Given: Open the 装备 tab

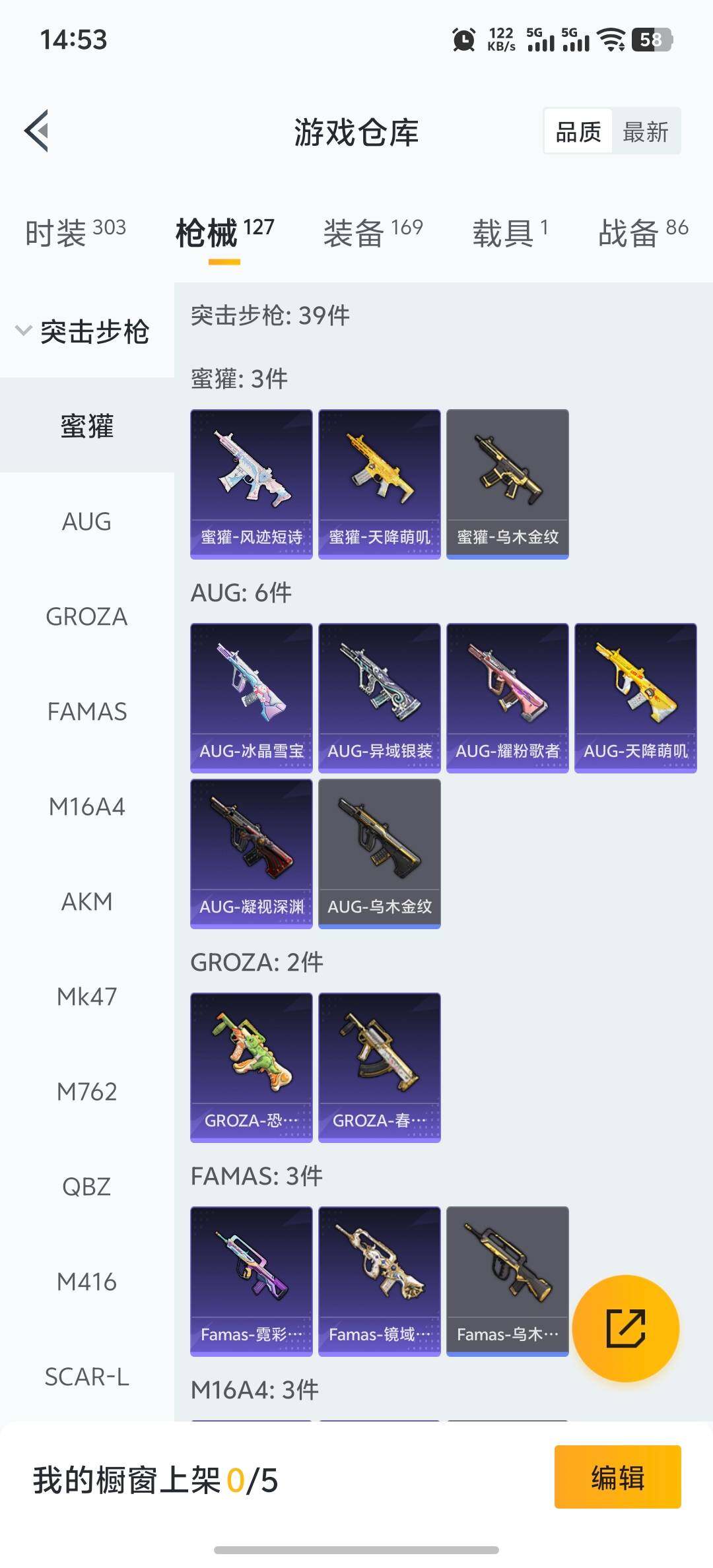Looking at the screenshot, I should point(372,232).
